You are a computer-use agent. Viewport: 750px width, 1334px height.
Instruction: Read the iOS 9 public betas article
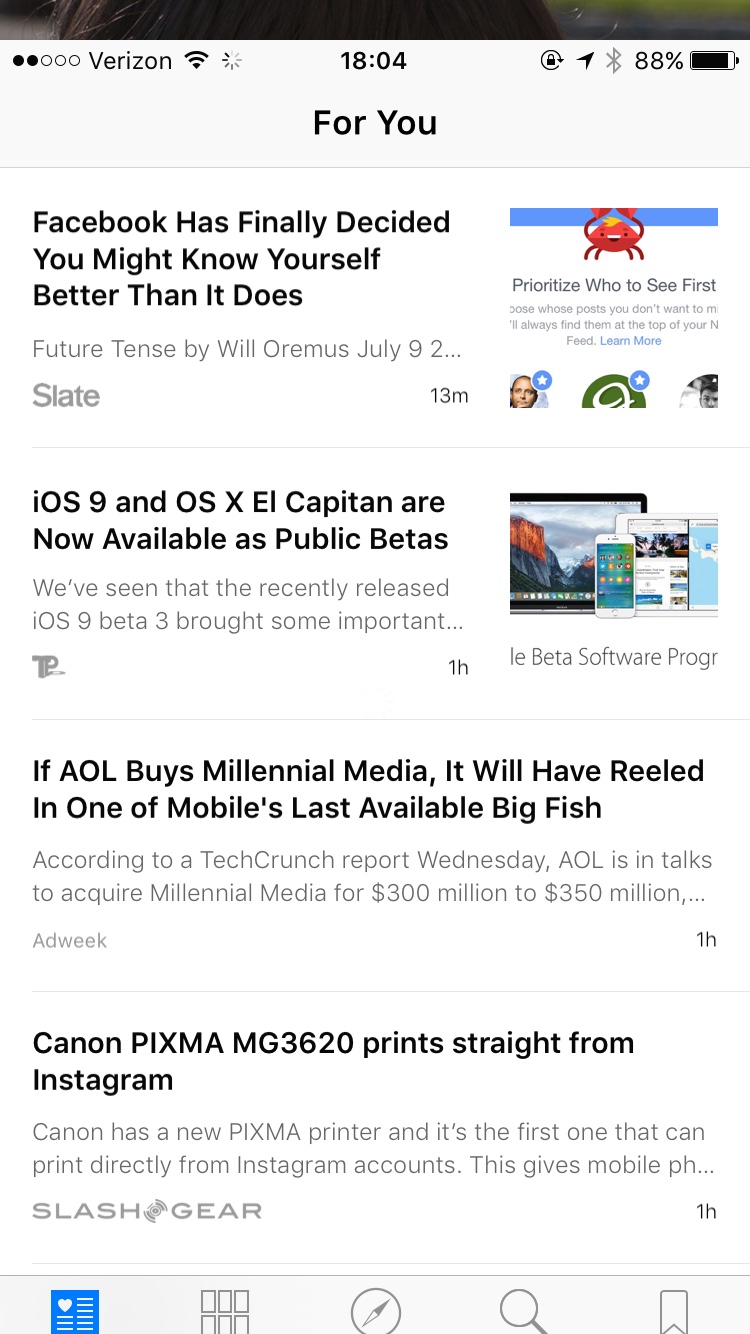(x=241, y=521)
